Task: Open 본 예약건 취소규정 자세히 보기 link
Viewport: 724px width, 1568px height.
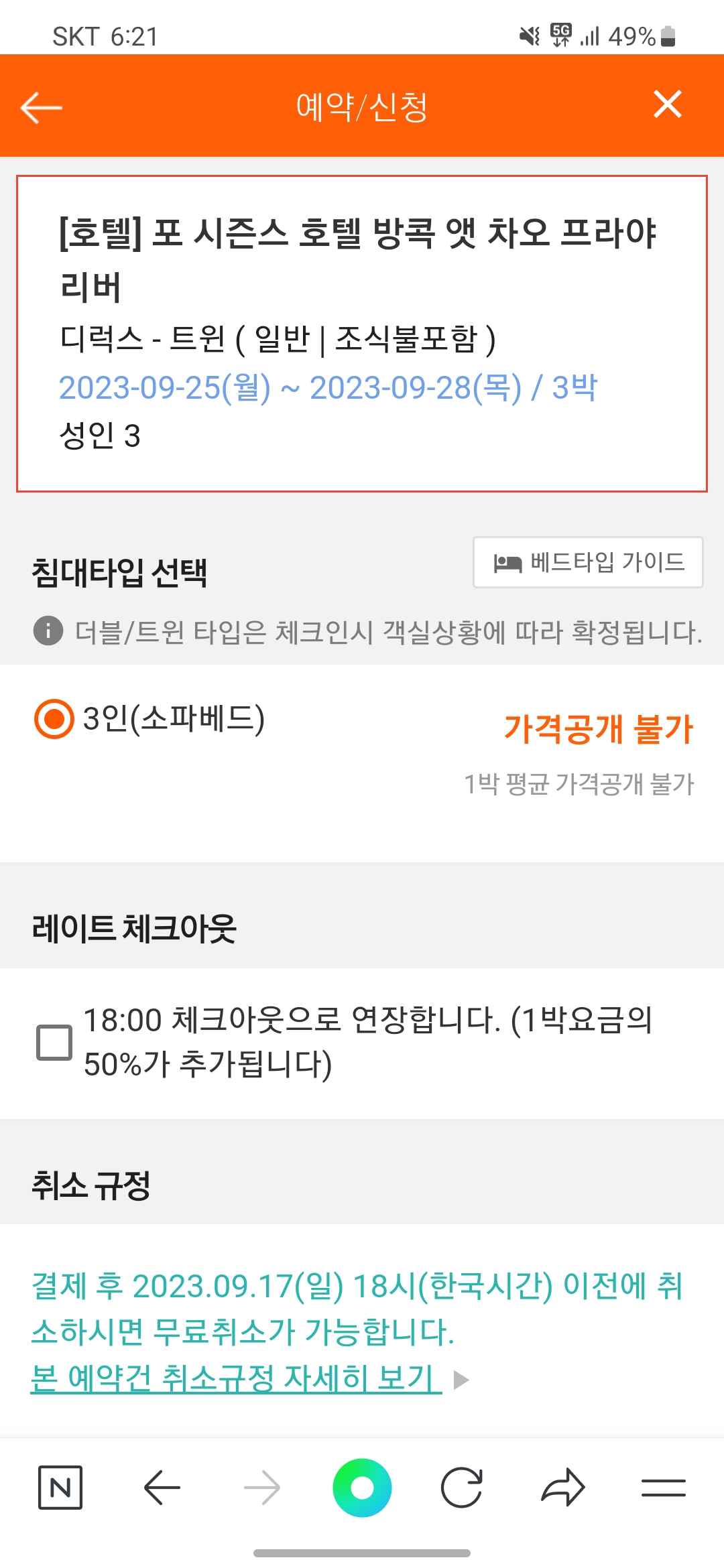Action: (237, 1378)
